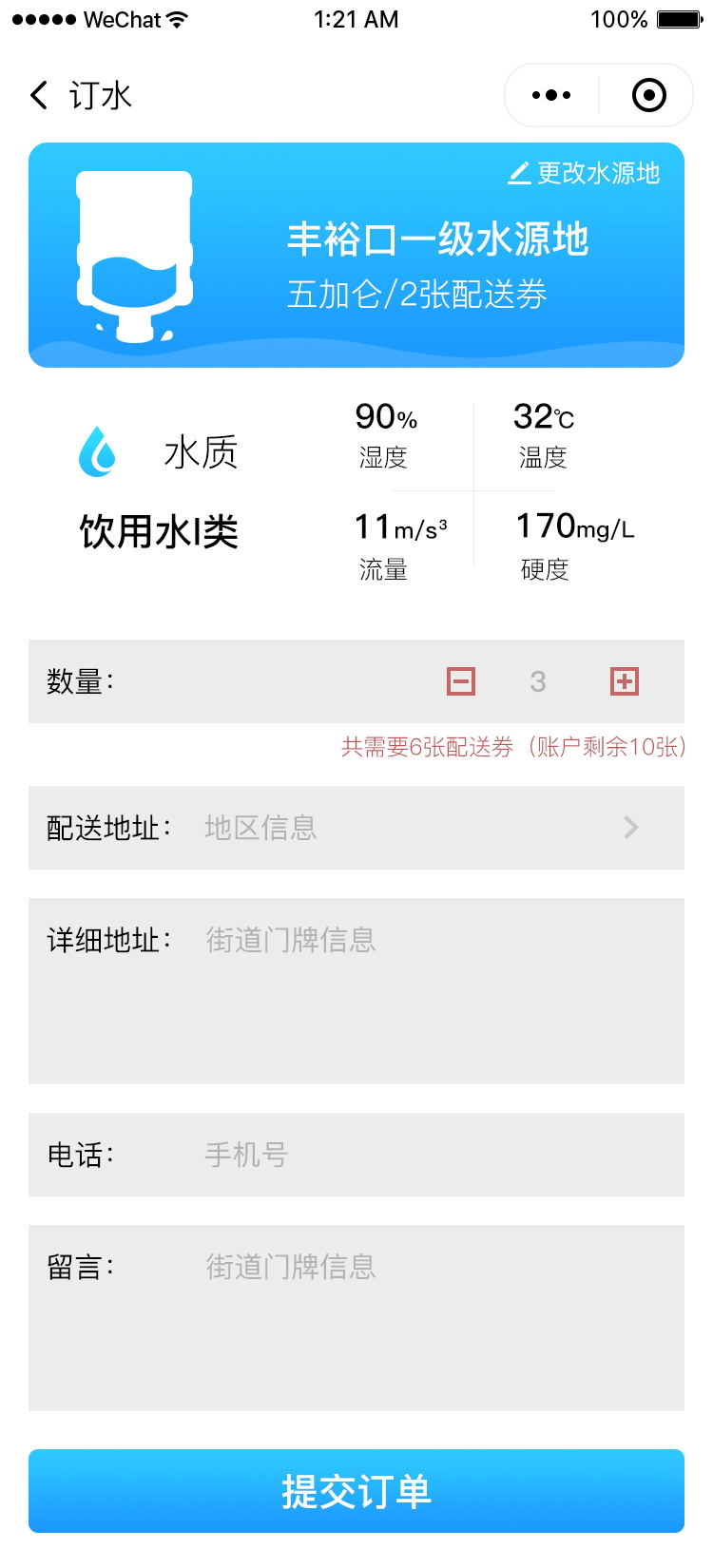The height and width of the screenshot is (1568, 713).
Task: Tap 更改水源地 to change the water source
Action: coord(584,173)
